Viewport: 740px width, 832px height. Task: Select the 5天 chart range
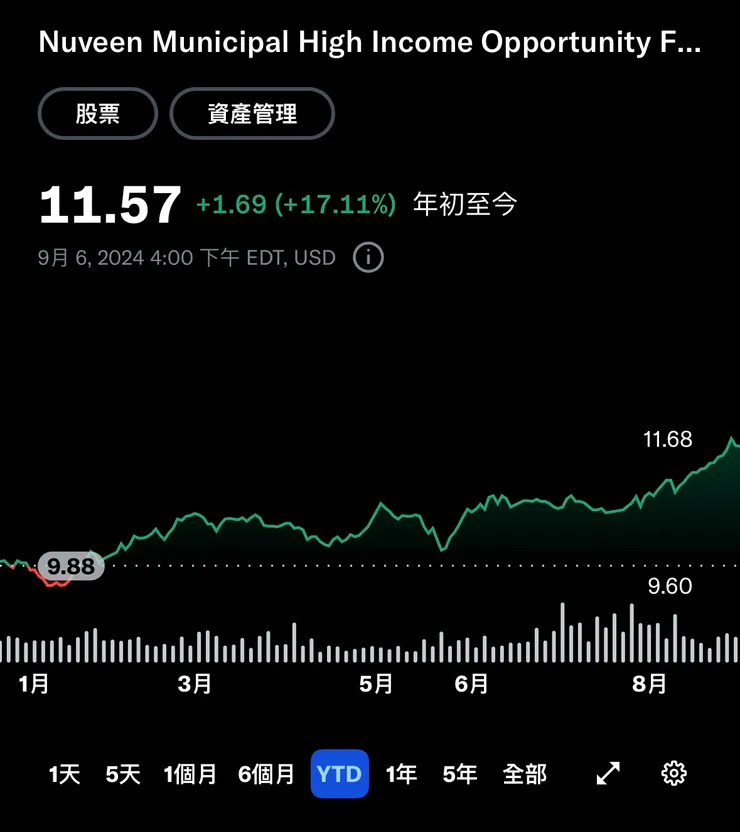123,774
